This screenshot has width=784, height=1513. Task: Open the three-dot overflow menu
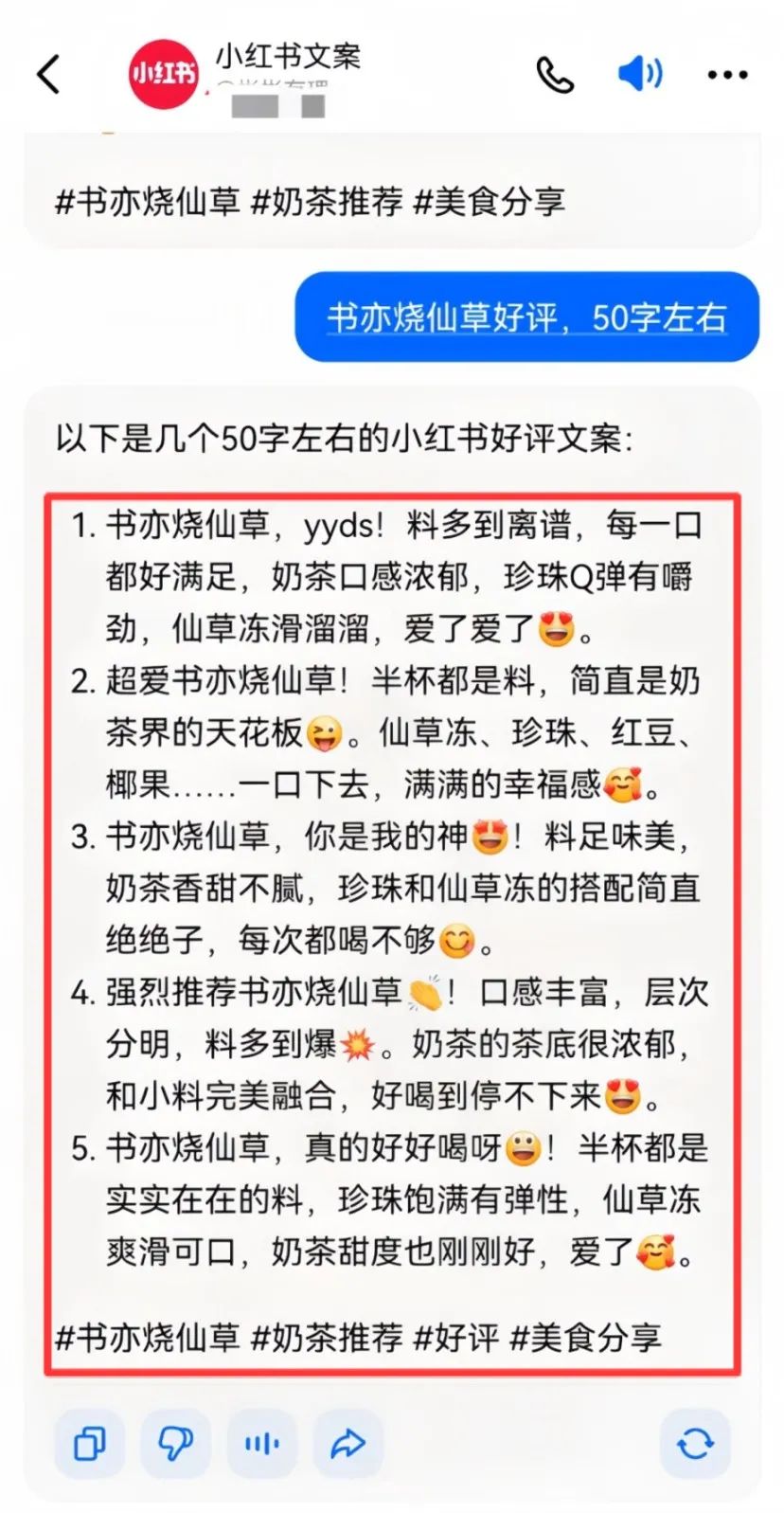pyautogui.click(x=727, y=74)
